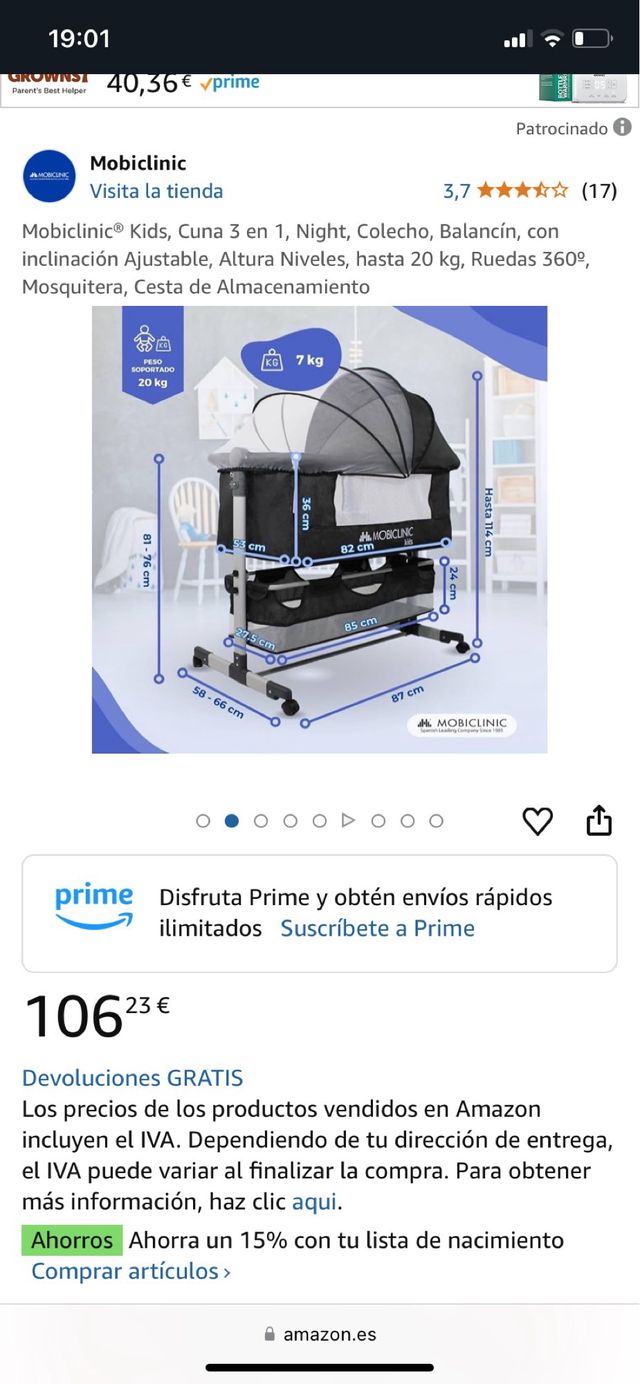Image resolution: width=640 pixels, height=1384 pixels.
Task: Add the Mobiclinic crib to wishlist
Action: pyautogui.click(x=538, y=821)
